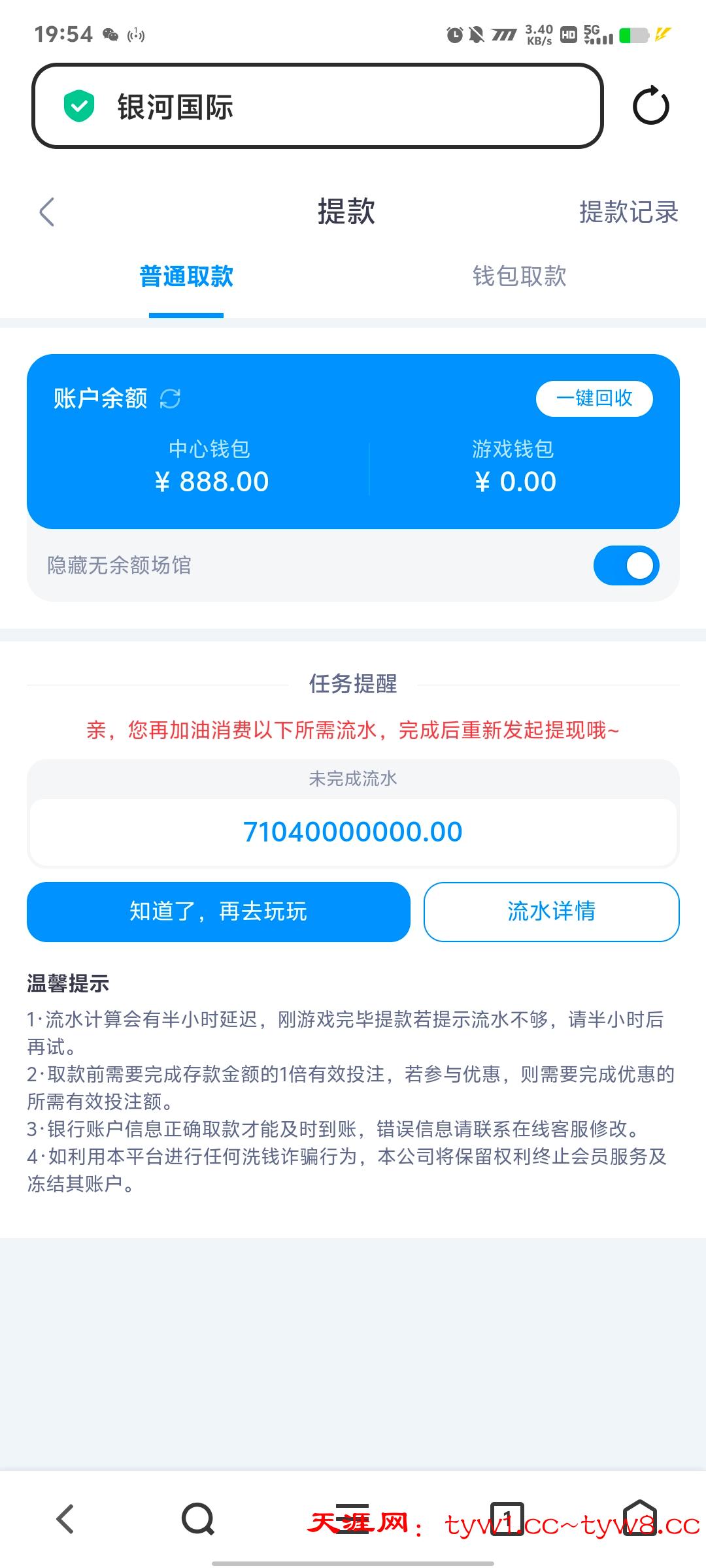
Task: Open the browser search button
Action: (197, 1518)
